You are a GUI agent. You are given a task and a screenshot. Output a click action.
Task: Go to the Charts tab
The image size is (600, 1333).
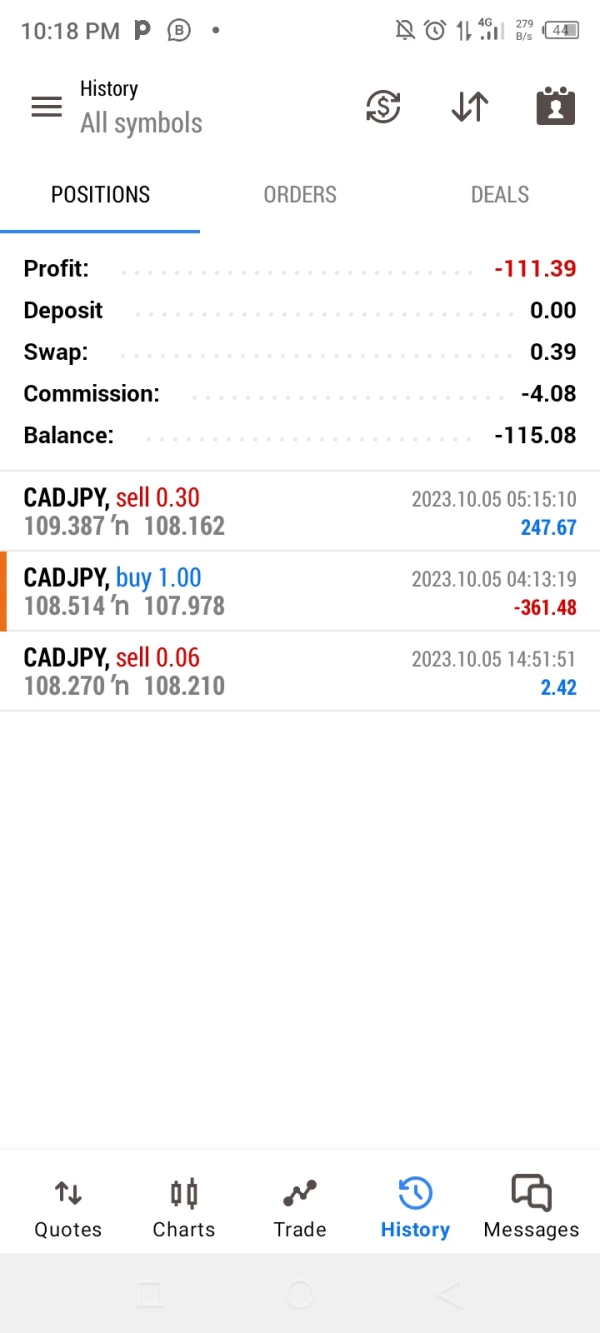tap(184, 1207)
